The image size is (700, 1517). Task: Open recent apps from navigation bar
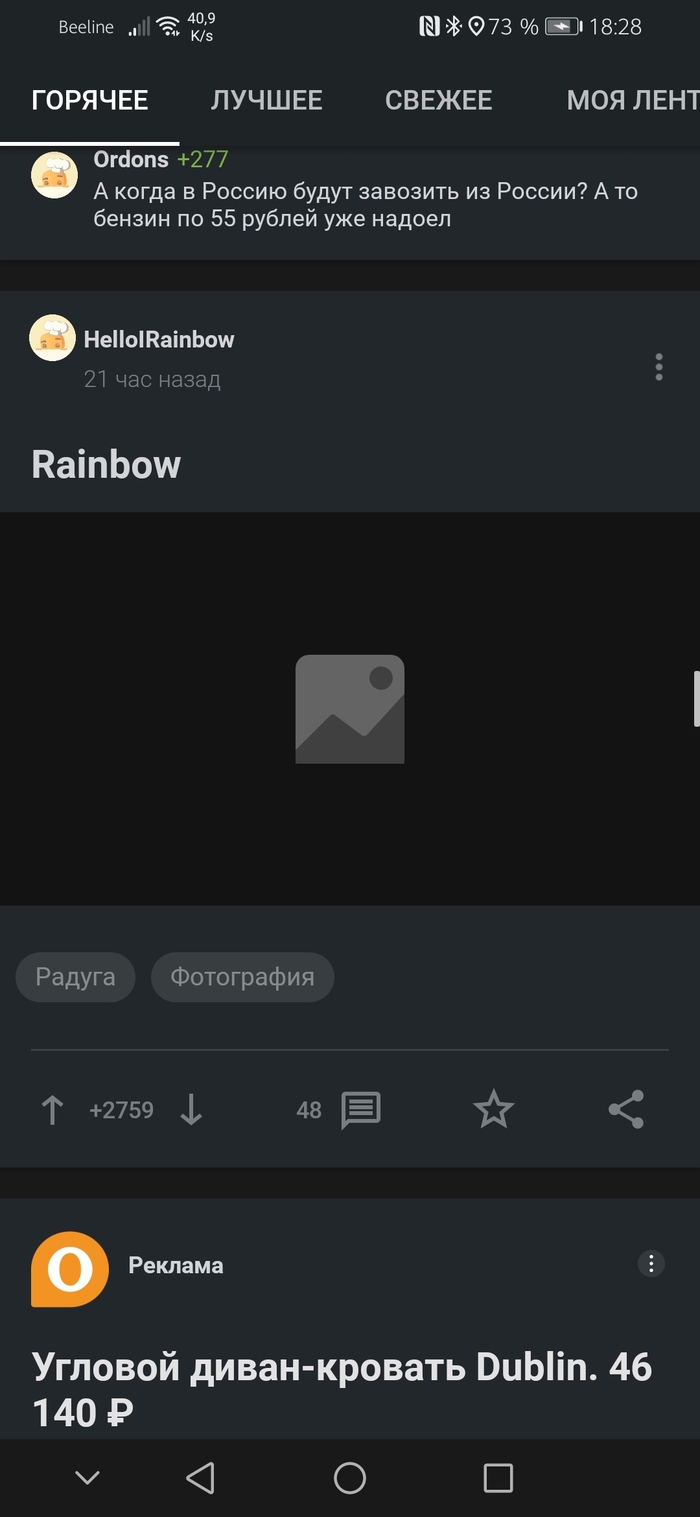pos(497,1478)
